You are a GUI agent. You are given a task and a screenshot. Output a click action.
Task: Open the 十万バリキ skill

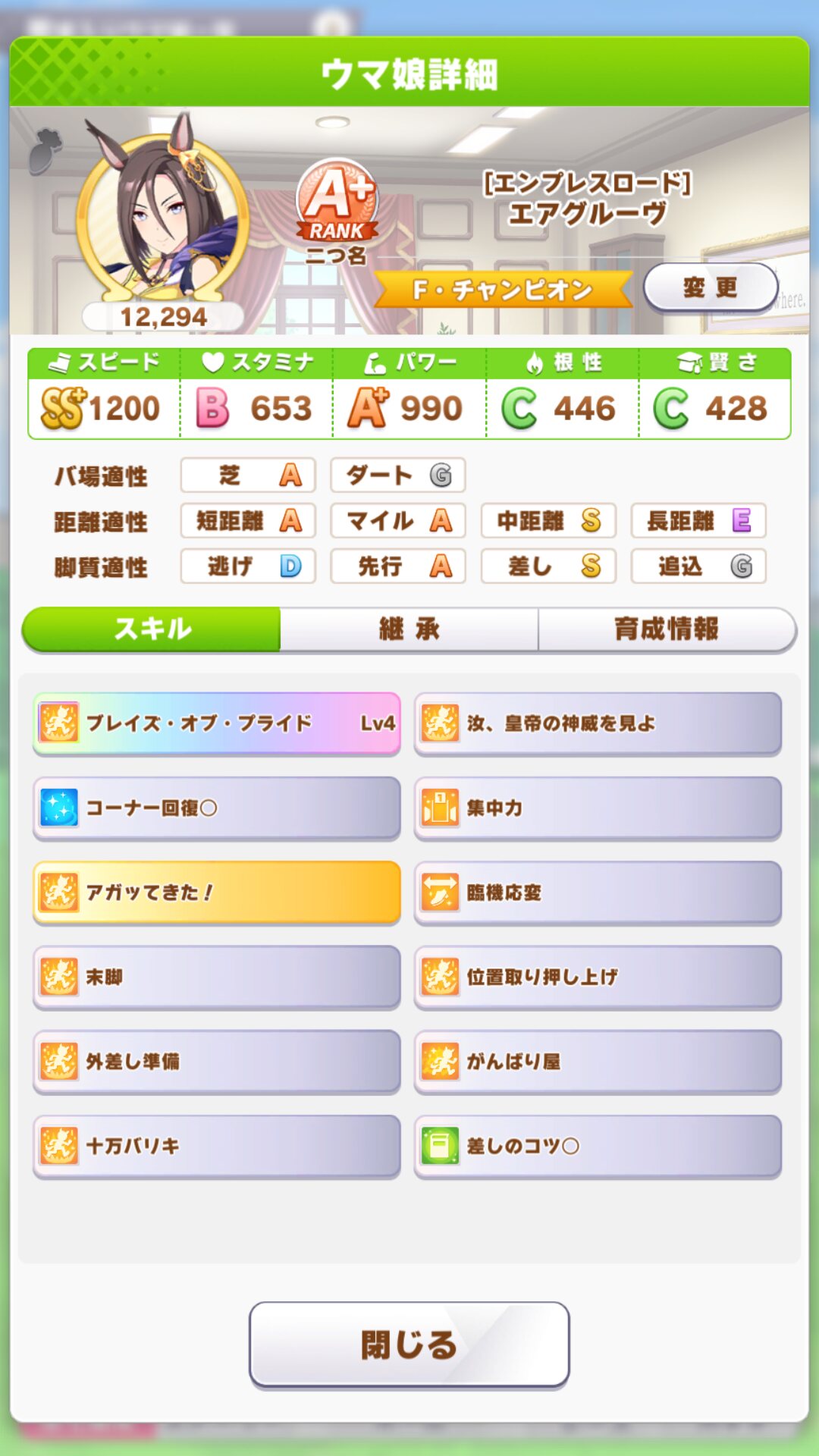(x=216, y=1145)
